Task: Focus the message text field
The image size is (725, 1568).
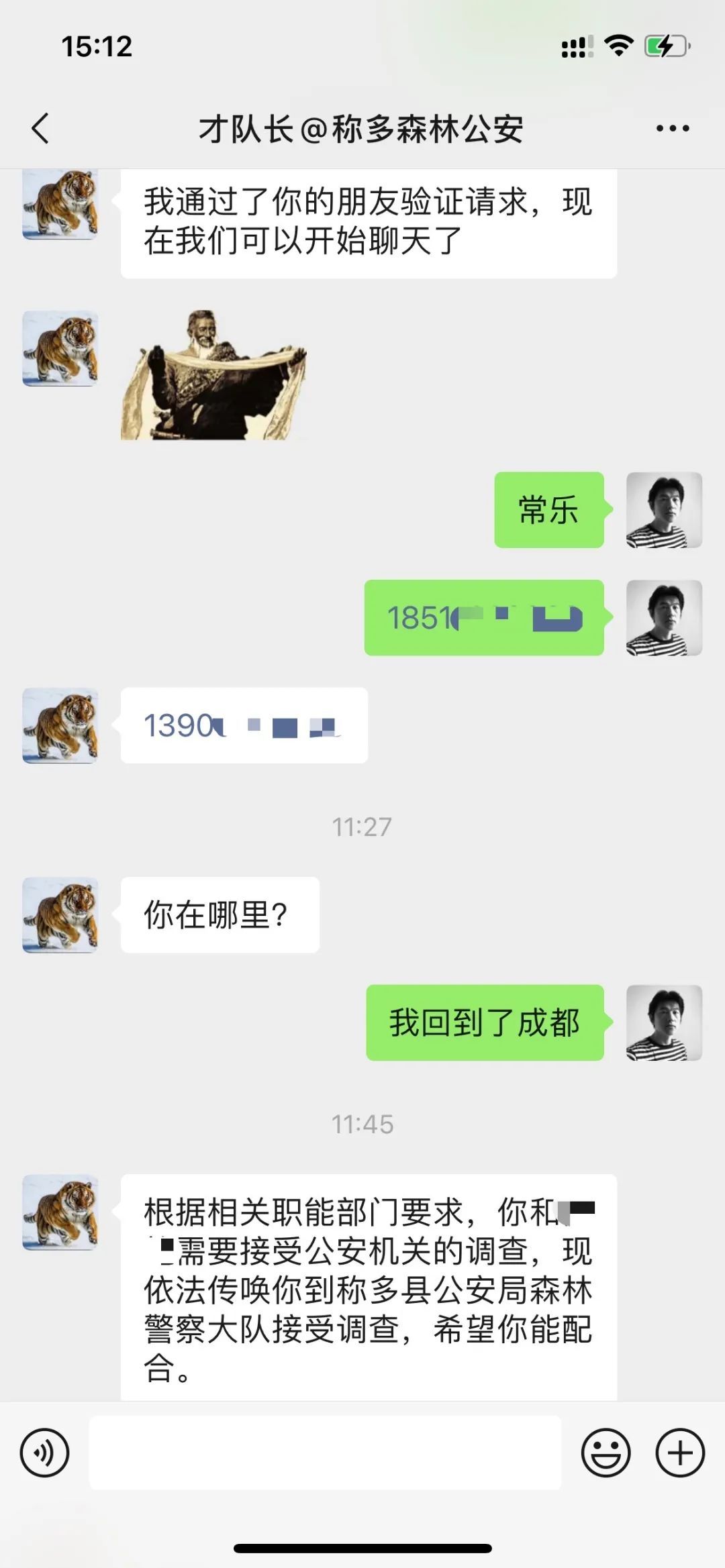Action: [325, 1453]
